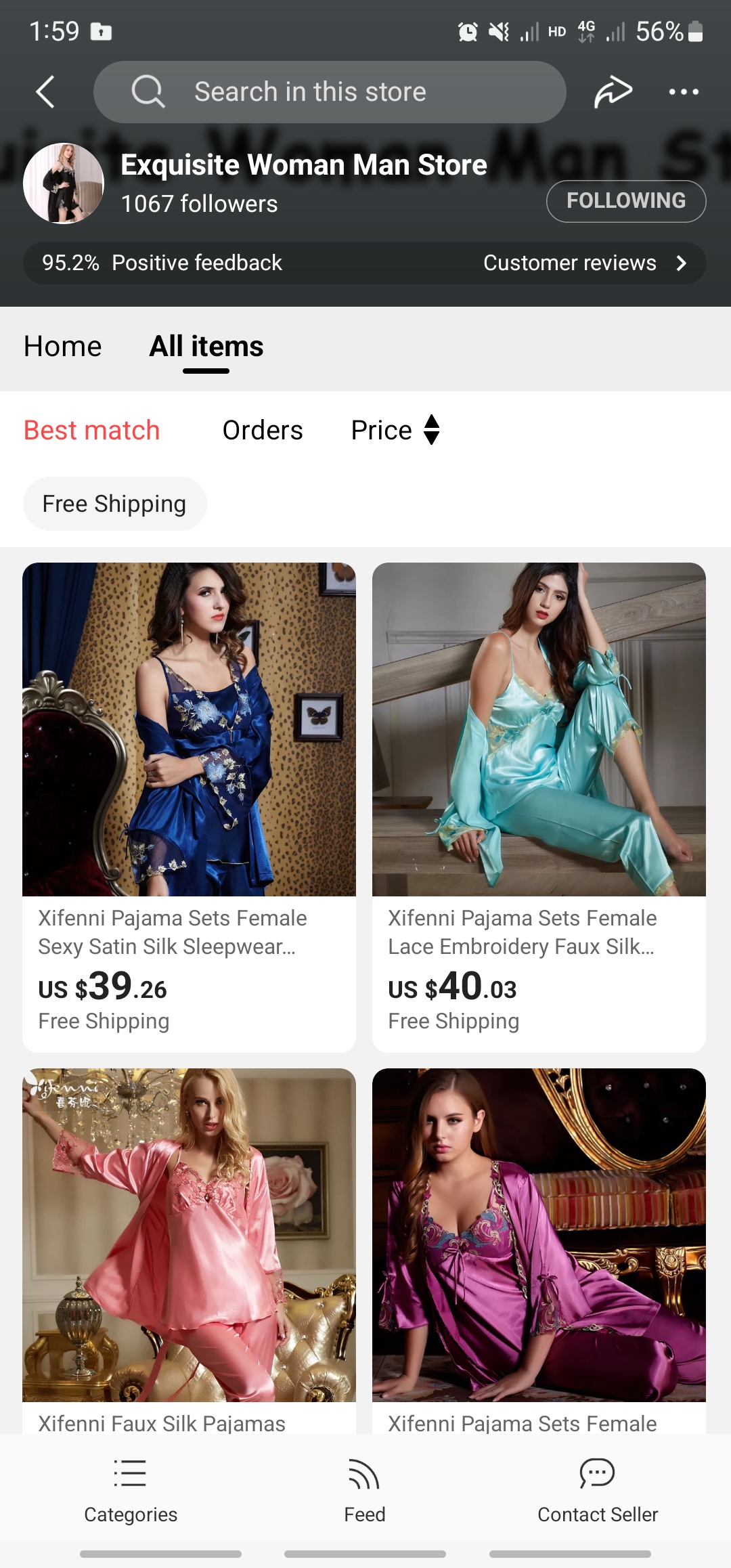Share this store
This screenshot has width=731, height=1568.
(x=613, y=92)
